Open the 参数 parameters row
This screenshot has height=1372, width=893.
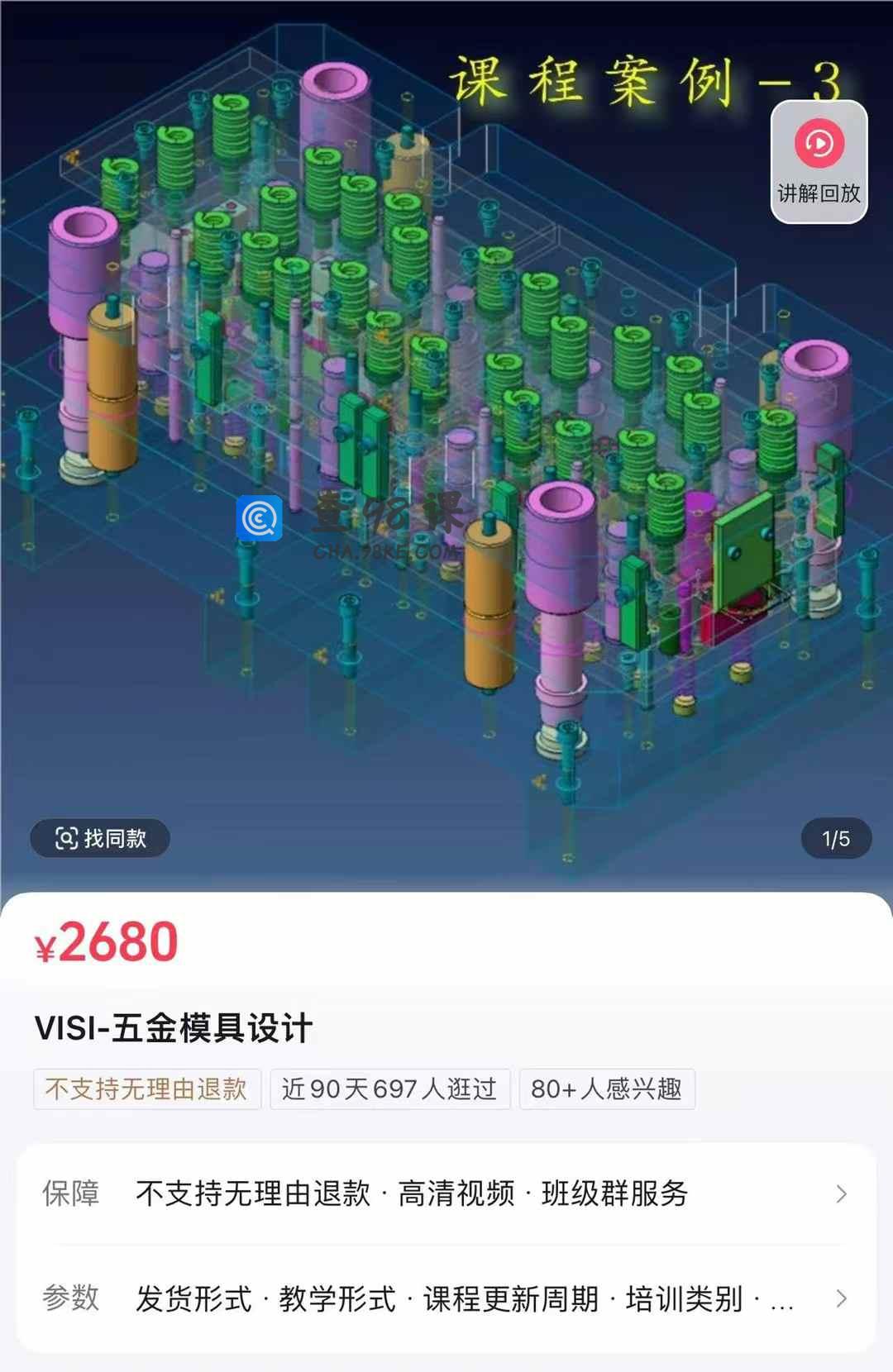[446, 1298]
